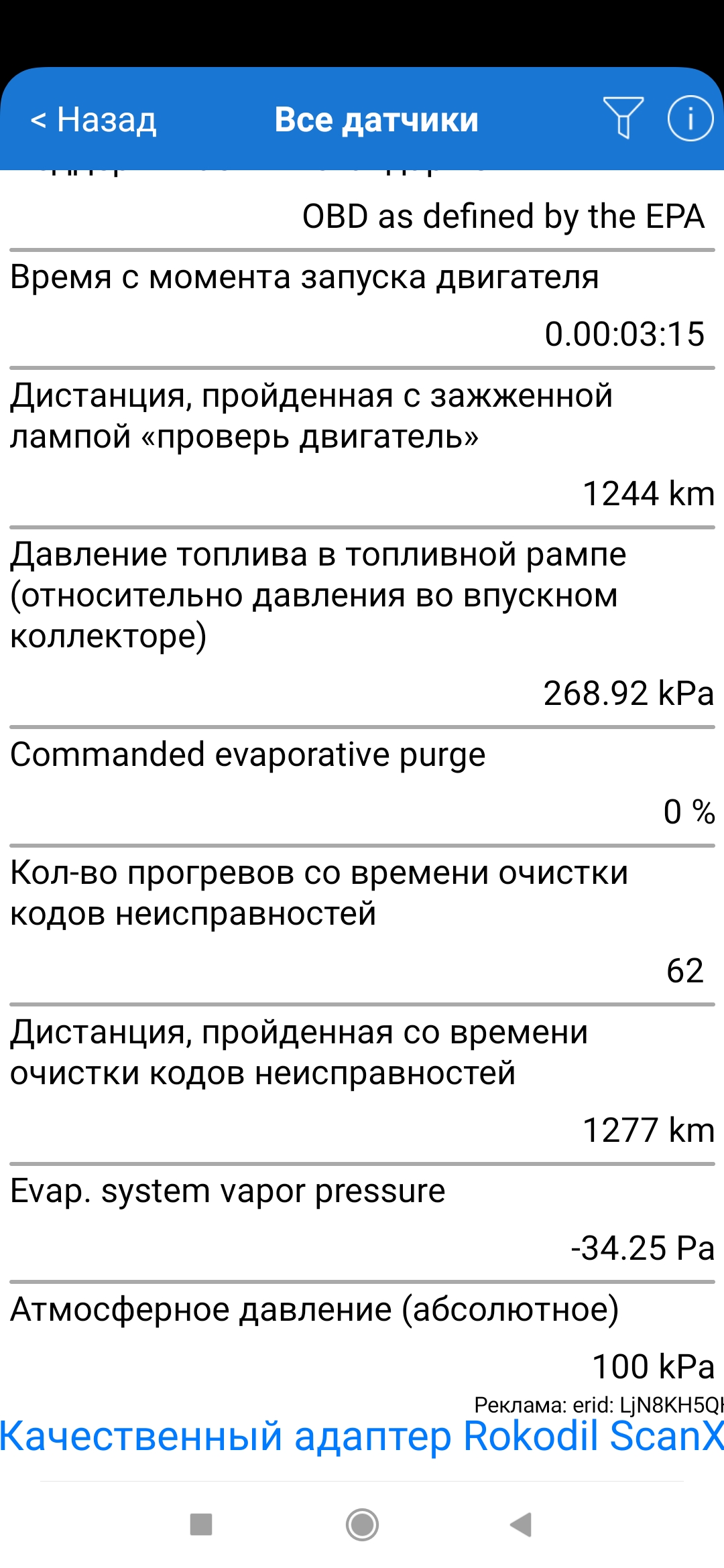
Task: Open the sensor filter funnel
Action: [623, 118]
